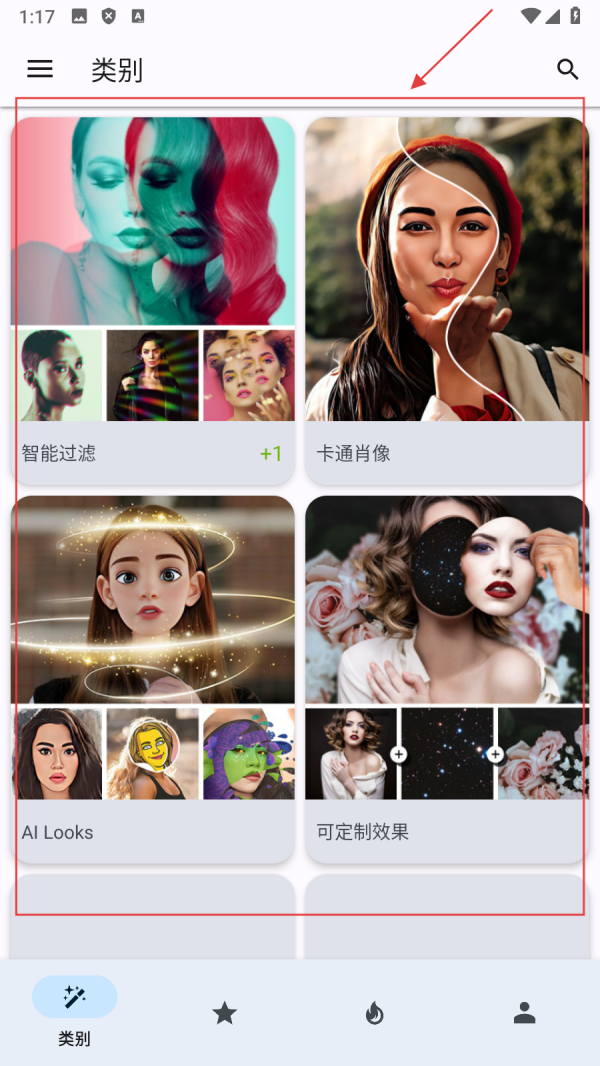
Task: Open the 智能过滤 category card
Action: pos(153,300)
